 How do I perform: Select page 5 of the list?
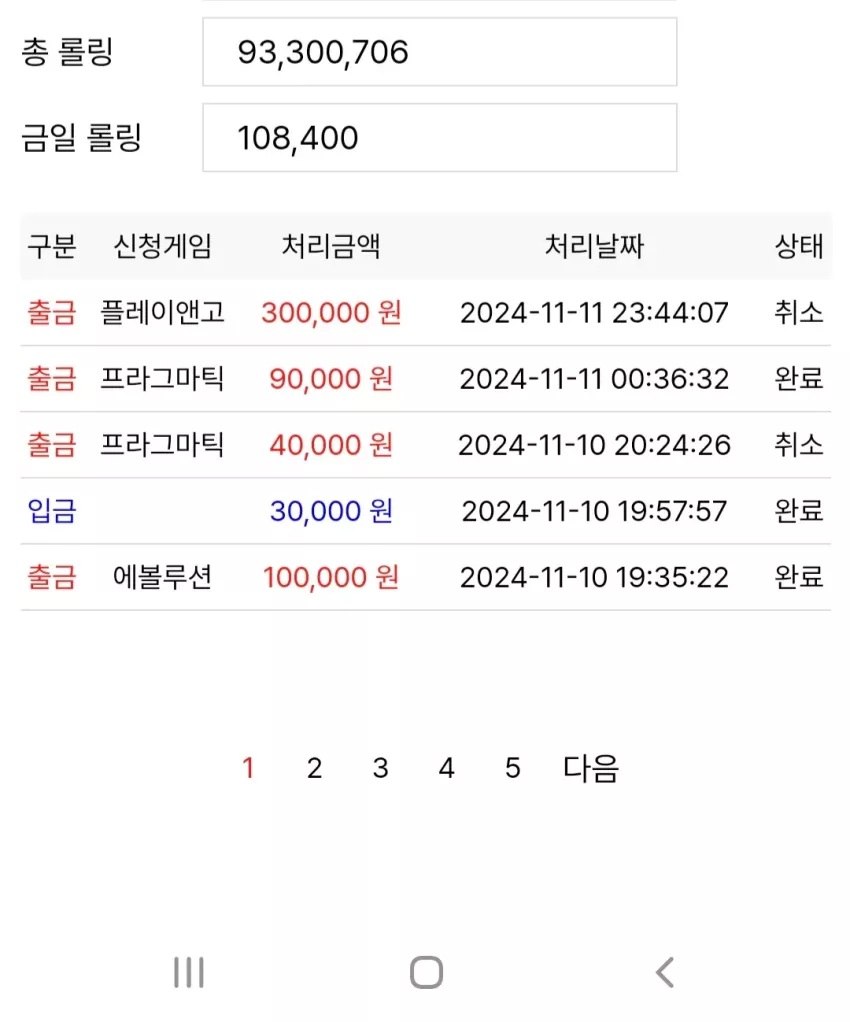(513, 768)
